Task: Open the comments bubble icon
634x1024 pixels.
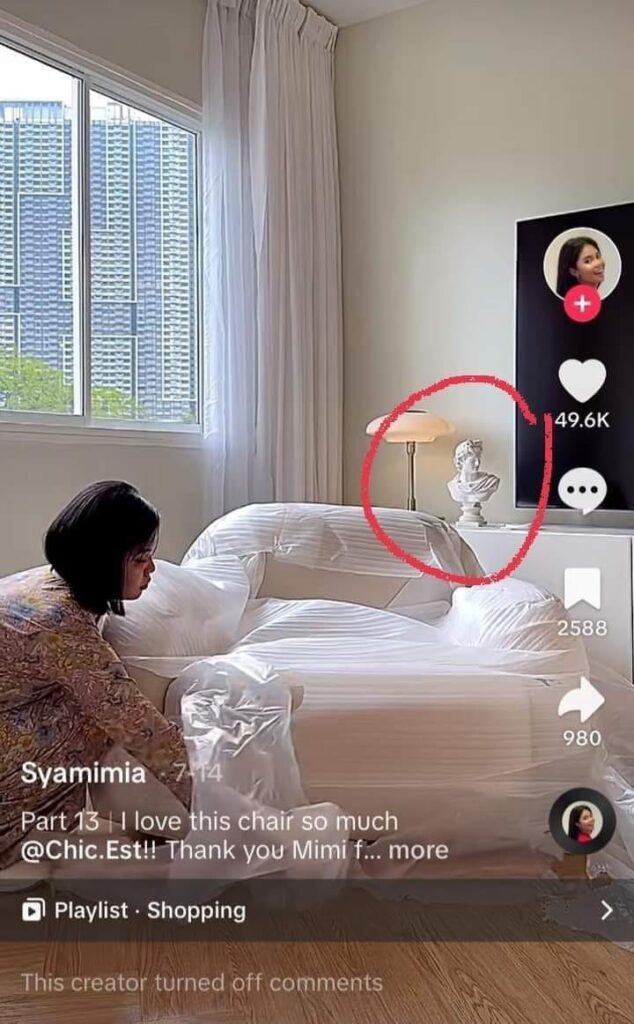Action: 582,490
